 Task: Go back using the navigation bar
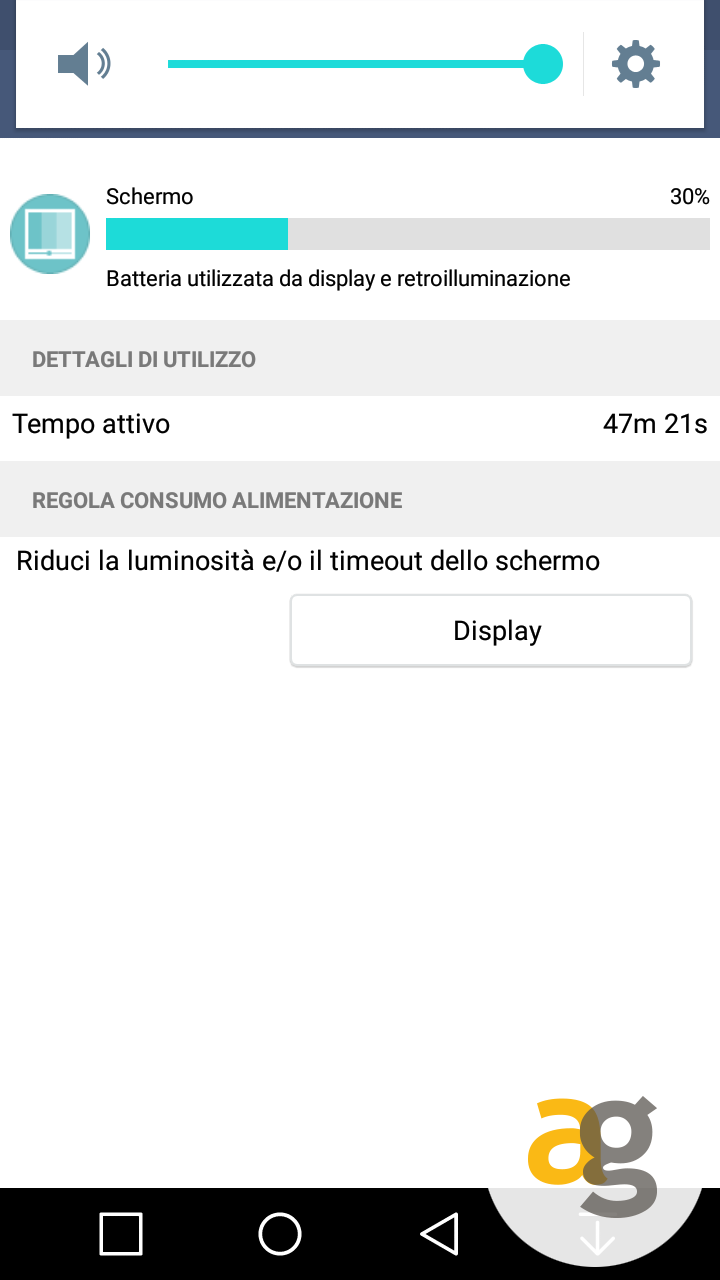click(x=439, y=1234)
